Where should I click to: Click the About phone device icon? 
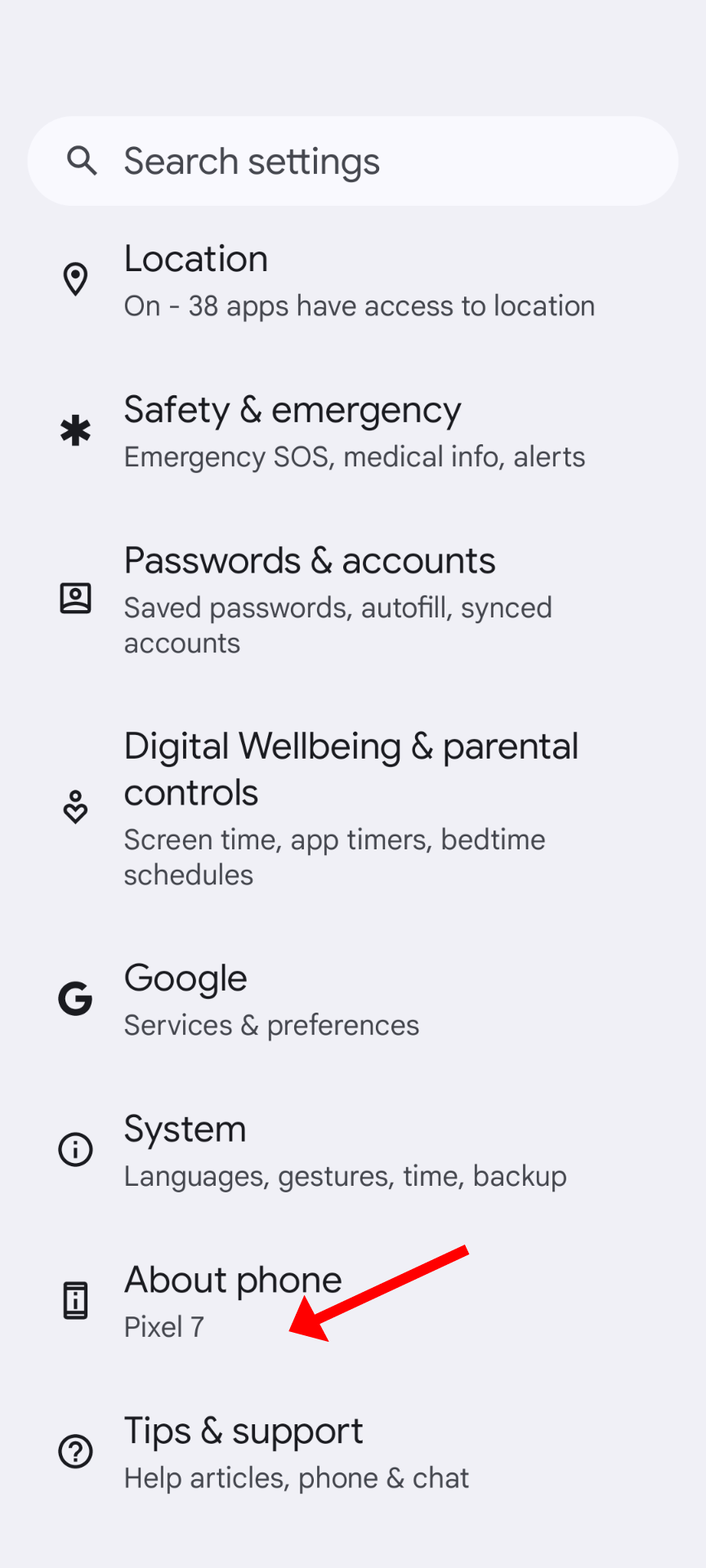pos(74,1299)
